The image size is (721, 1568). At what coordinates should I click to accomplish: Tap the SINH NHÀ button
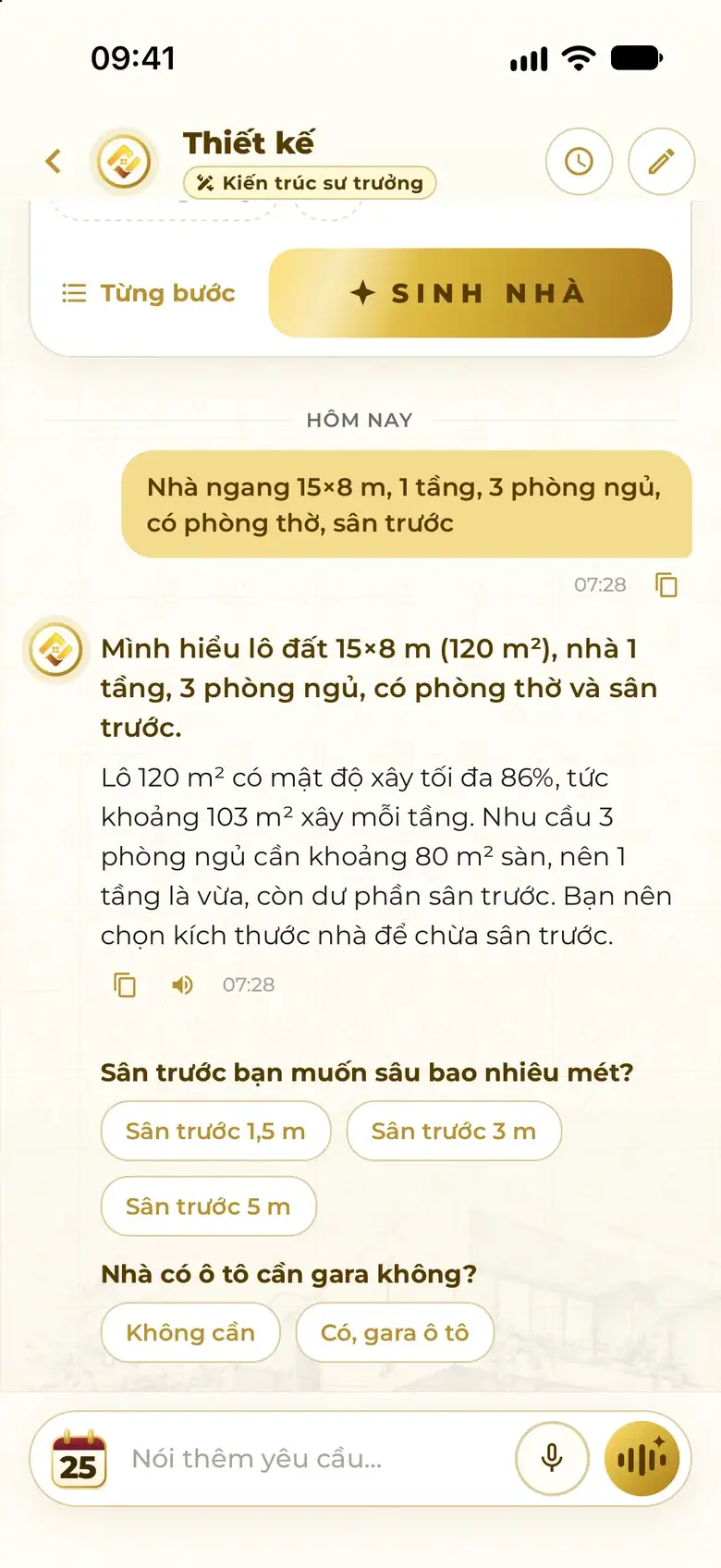pos(470,293)
